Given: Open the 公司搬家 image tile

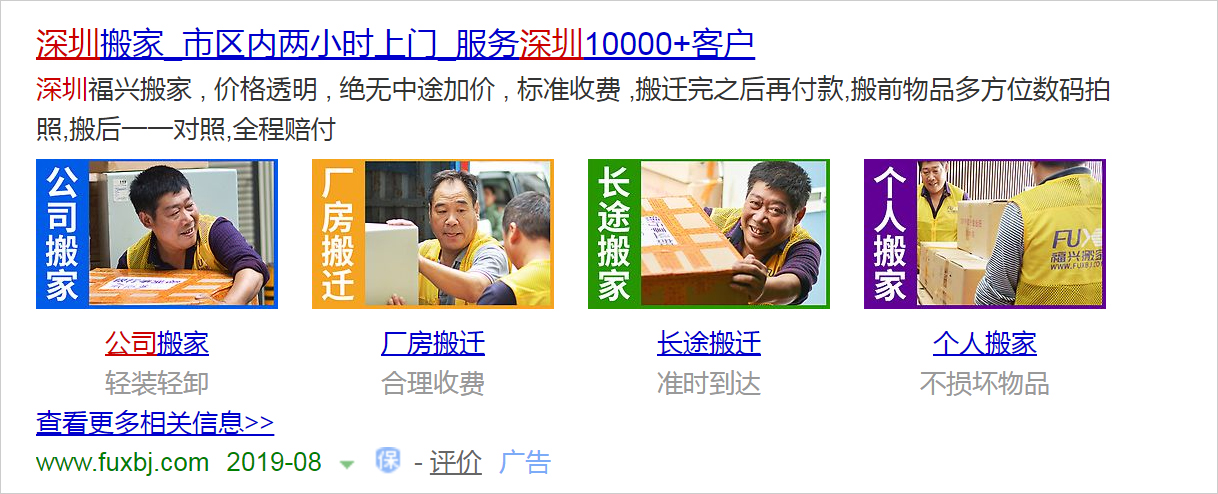Looking at the screenshot, I should 157,234.
